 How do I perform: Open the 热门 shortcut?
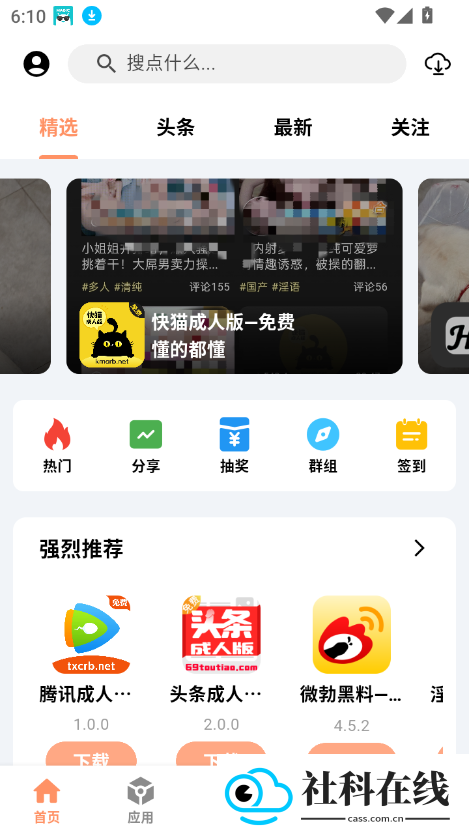[x=57, y=446]
